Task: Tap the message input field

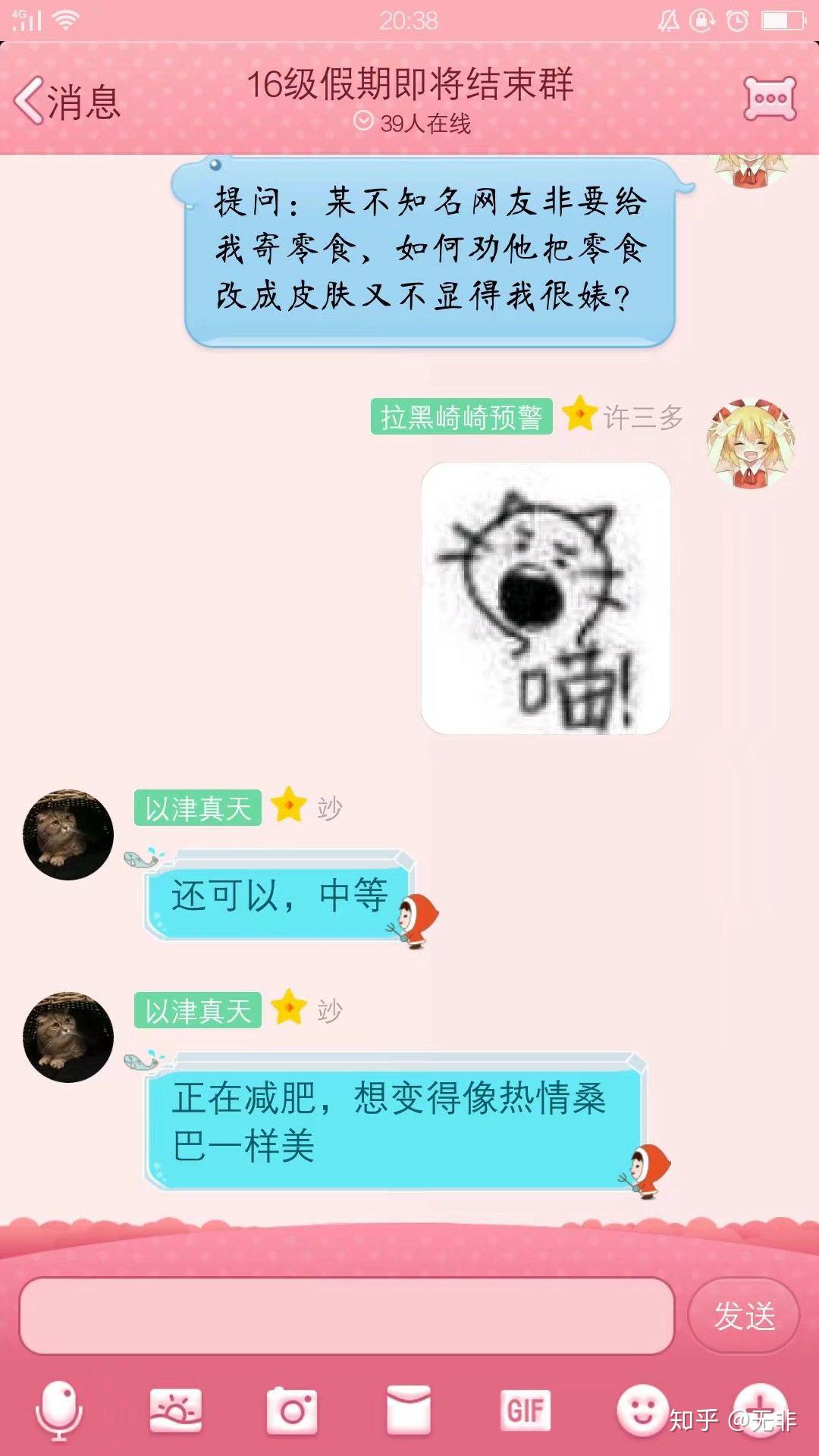Action: coord(347,1316)
